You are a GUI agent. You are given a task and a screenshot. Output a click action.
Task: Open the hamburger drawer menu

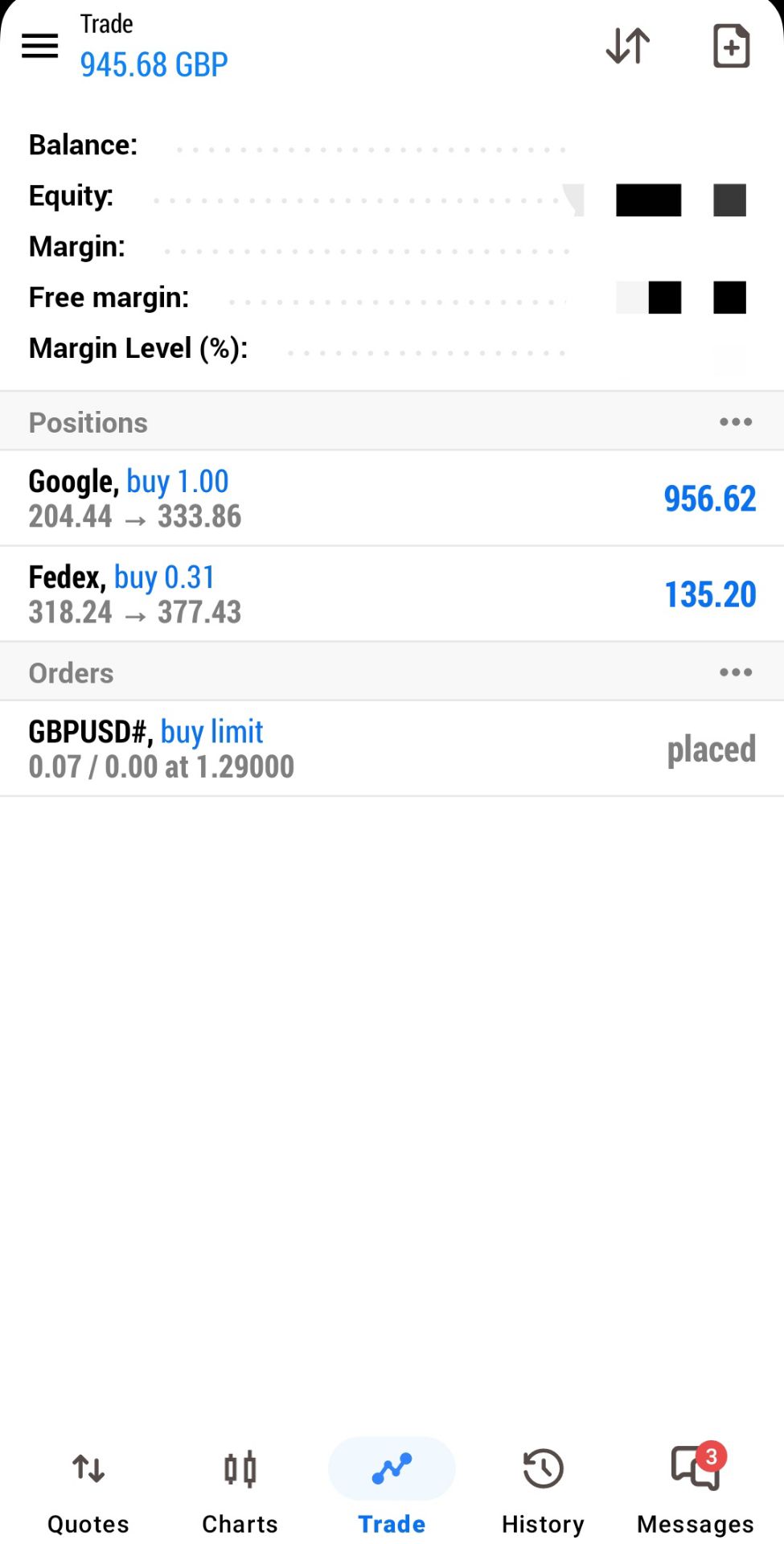pos(39,46)
